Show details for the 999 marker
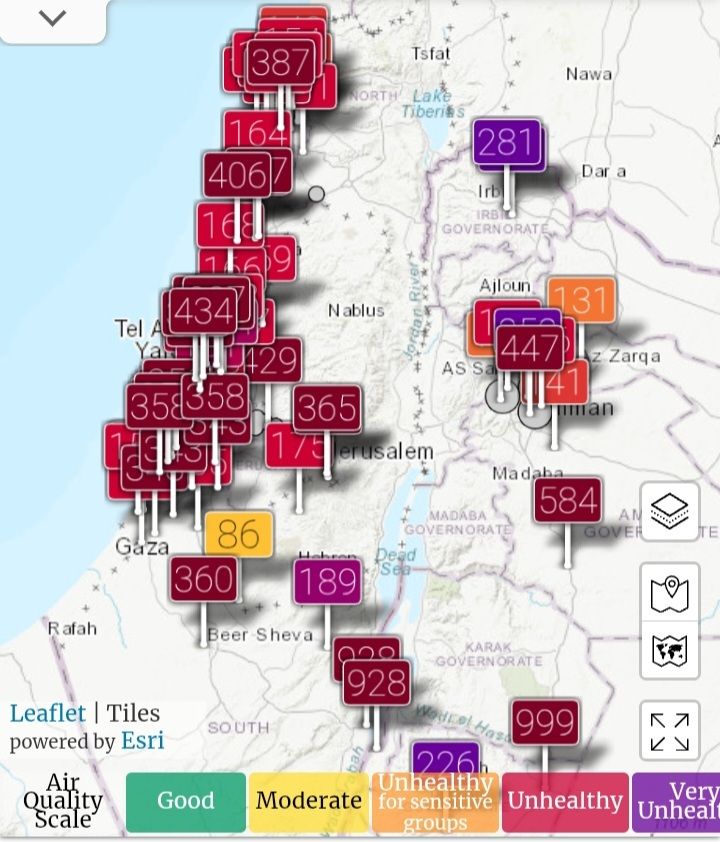The width and height of the screenshot is (720, 842). click(545, 722)
